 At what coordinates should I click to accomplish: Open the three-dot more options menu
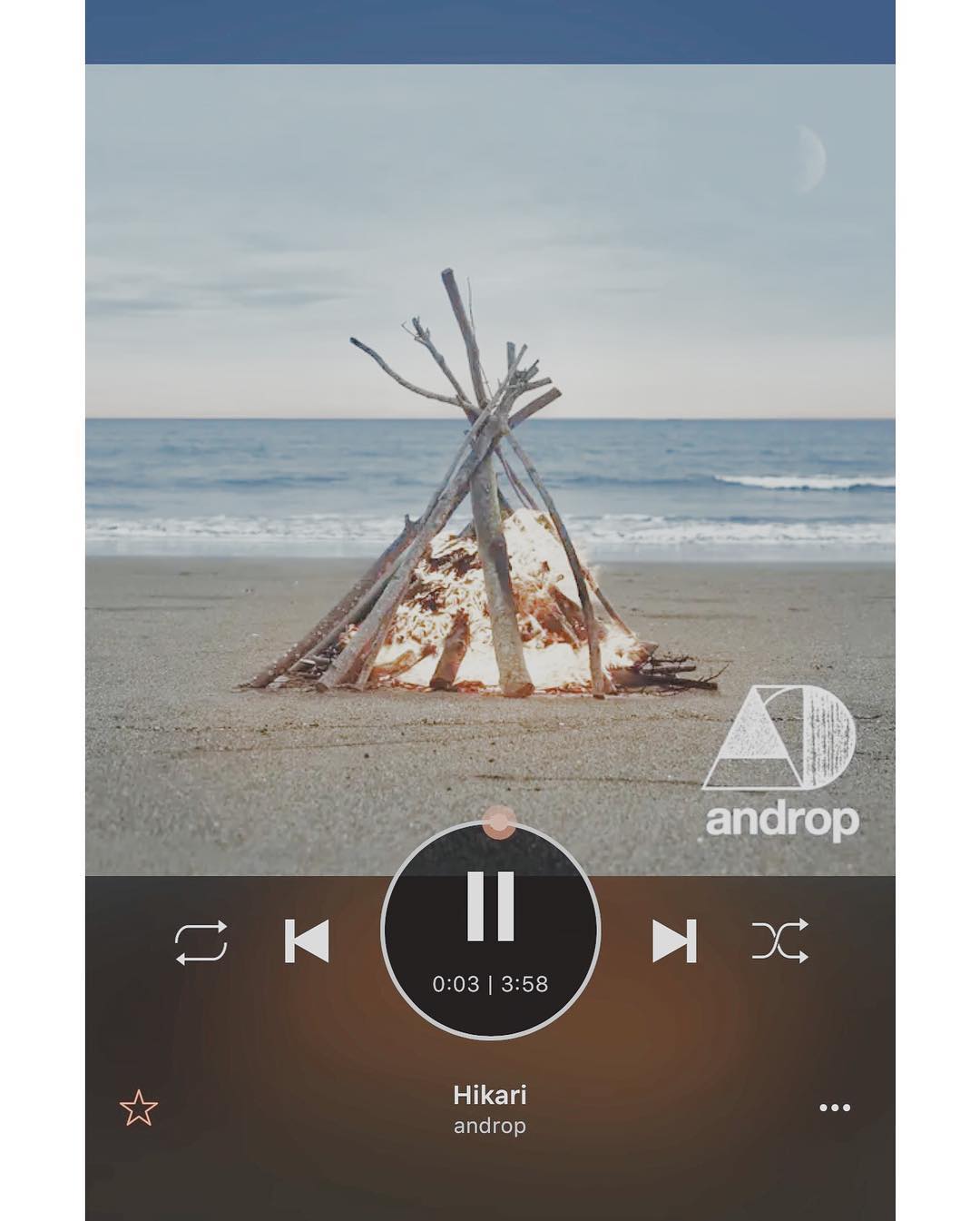(835, 1108)
